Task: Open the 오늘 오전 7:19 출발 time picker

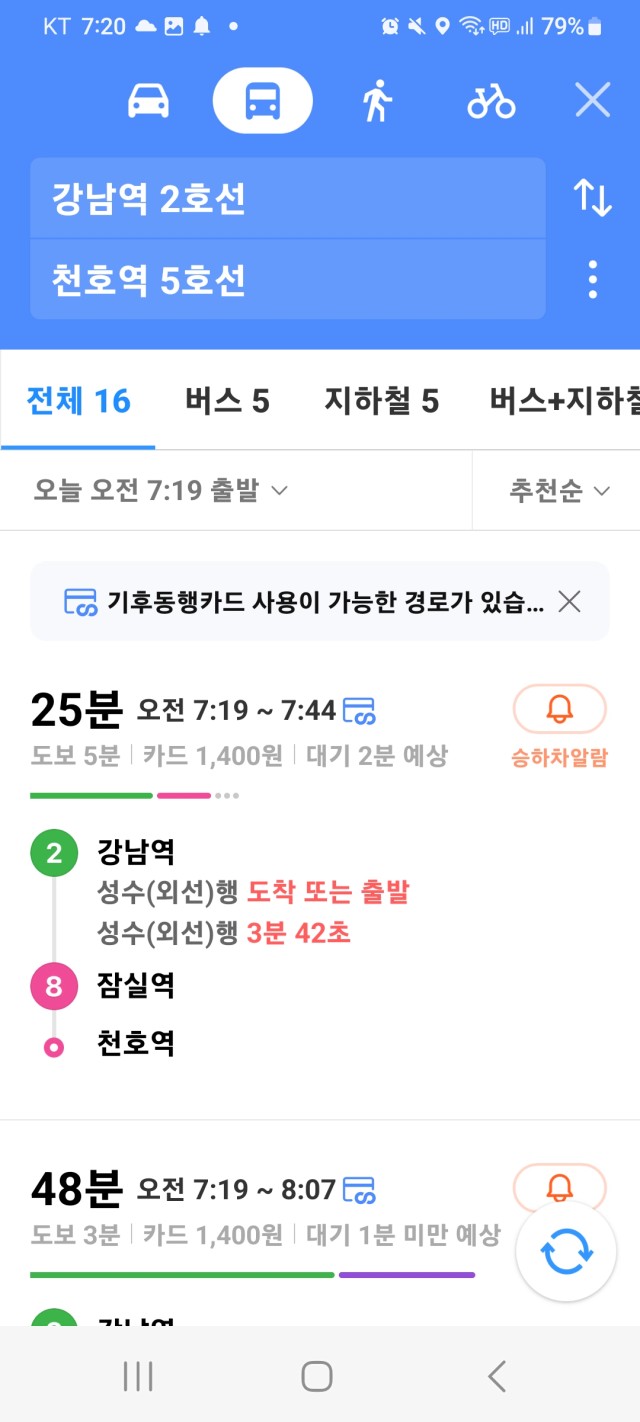Action: click(x=161, y=491)
